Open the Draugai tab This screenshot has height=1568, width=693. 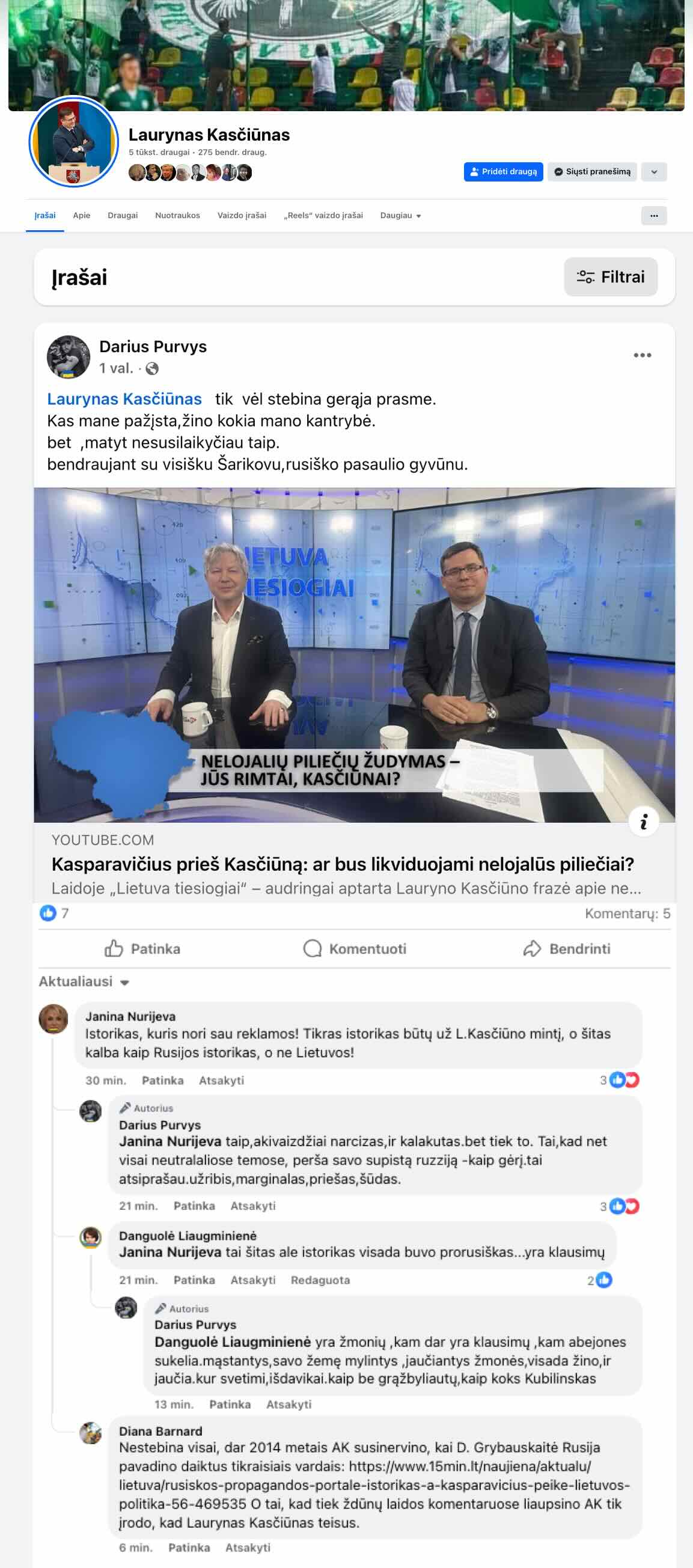123,216
